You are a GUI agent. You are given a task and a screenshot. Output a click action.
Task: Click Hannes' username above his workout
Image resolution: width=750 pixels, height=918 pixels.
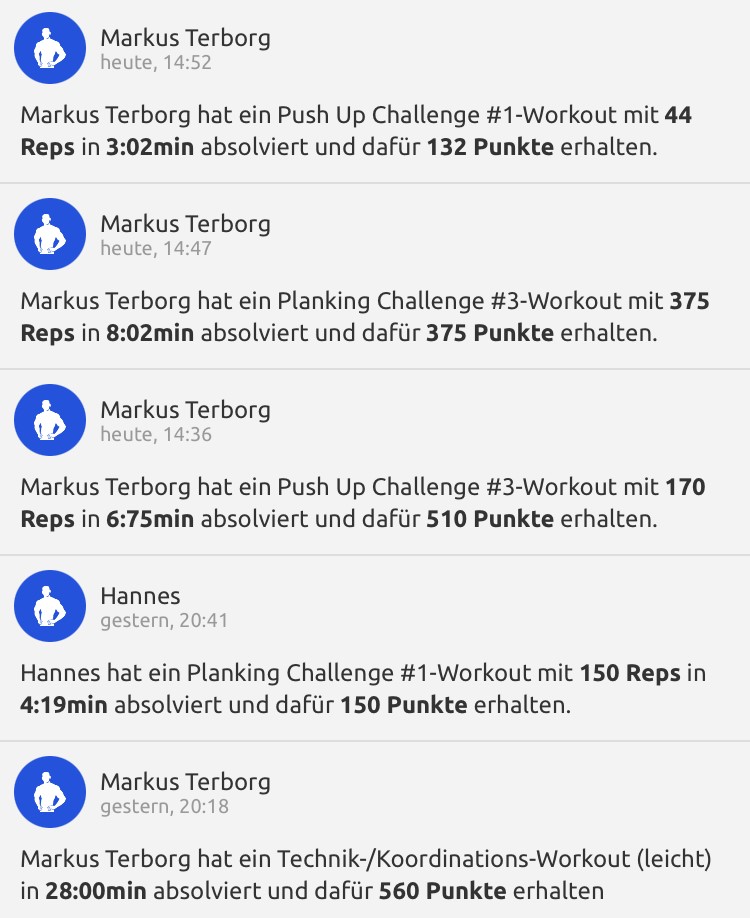tap(141, 595)
